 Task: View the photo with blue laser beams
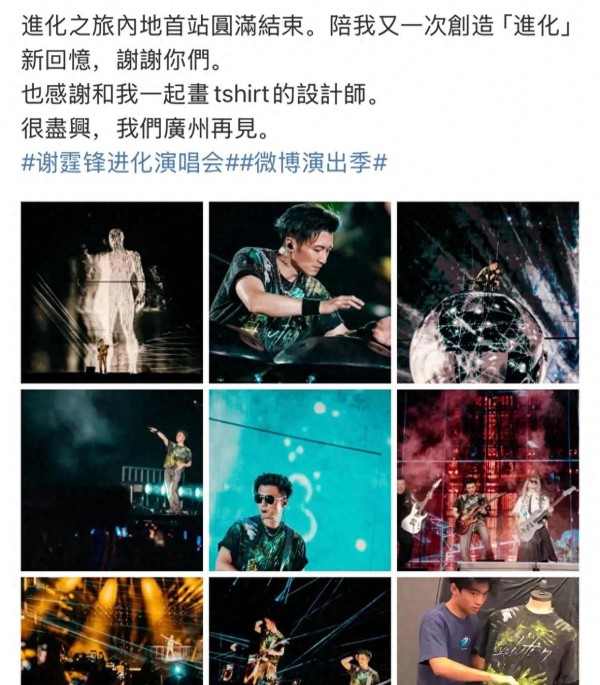click(x=300, y=631)
